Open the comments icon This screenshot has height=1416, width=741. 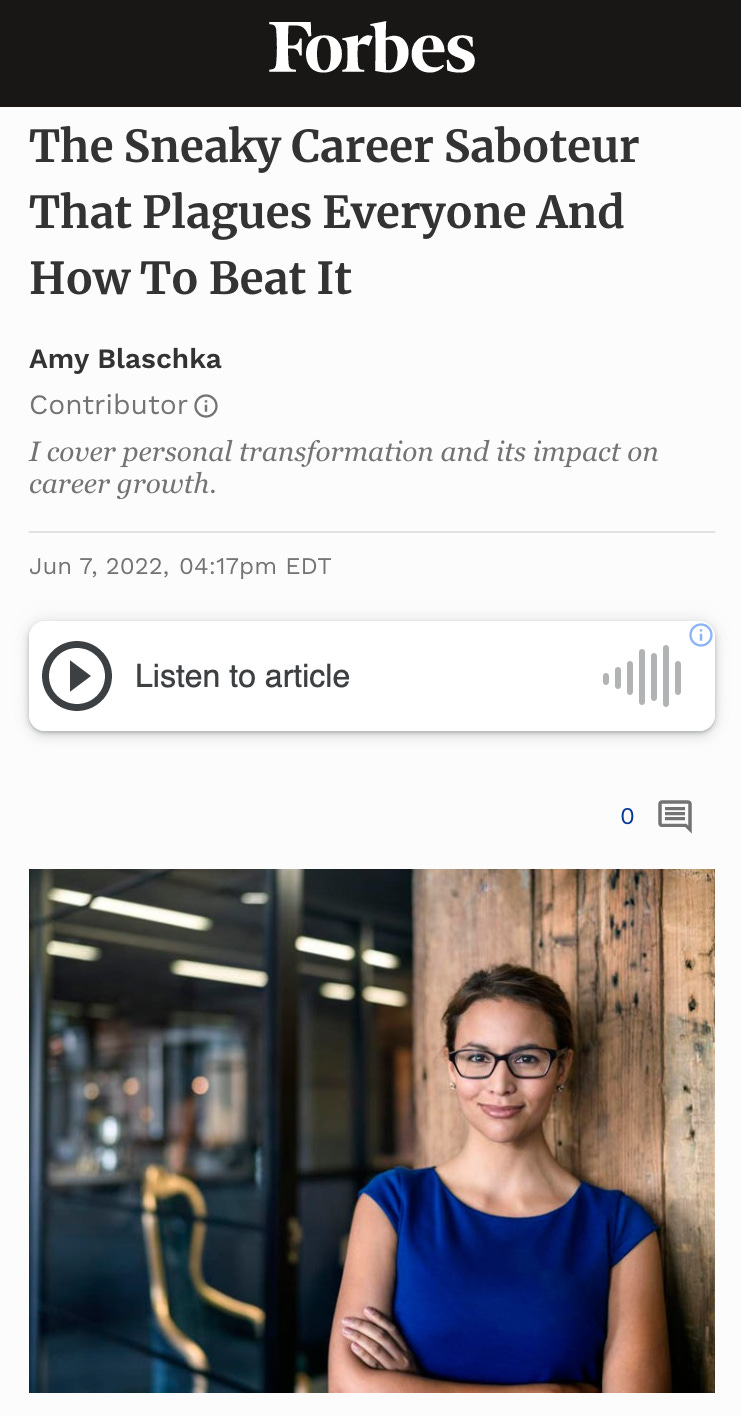click(x=675, y=816)
